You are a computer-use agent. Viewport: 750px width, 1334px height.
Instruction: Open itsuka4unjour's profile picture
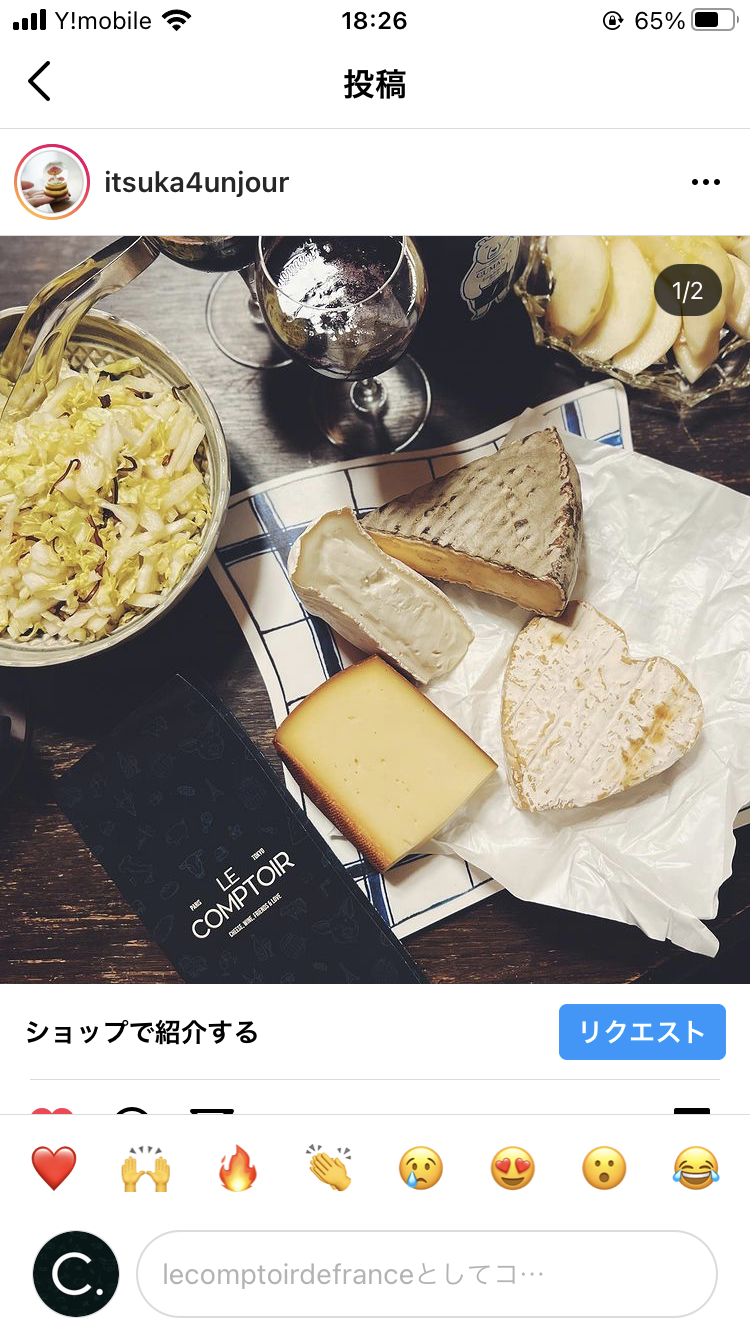tap(52, 182)
